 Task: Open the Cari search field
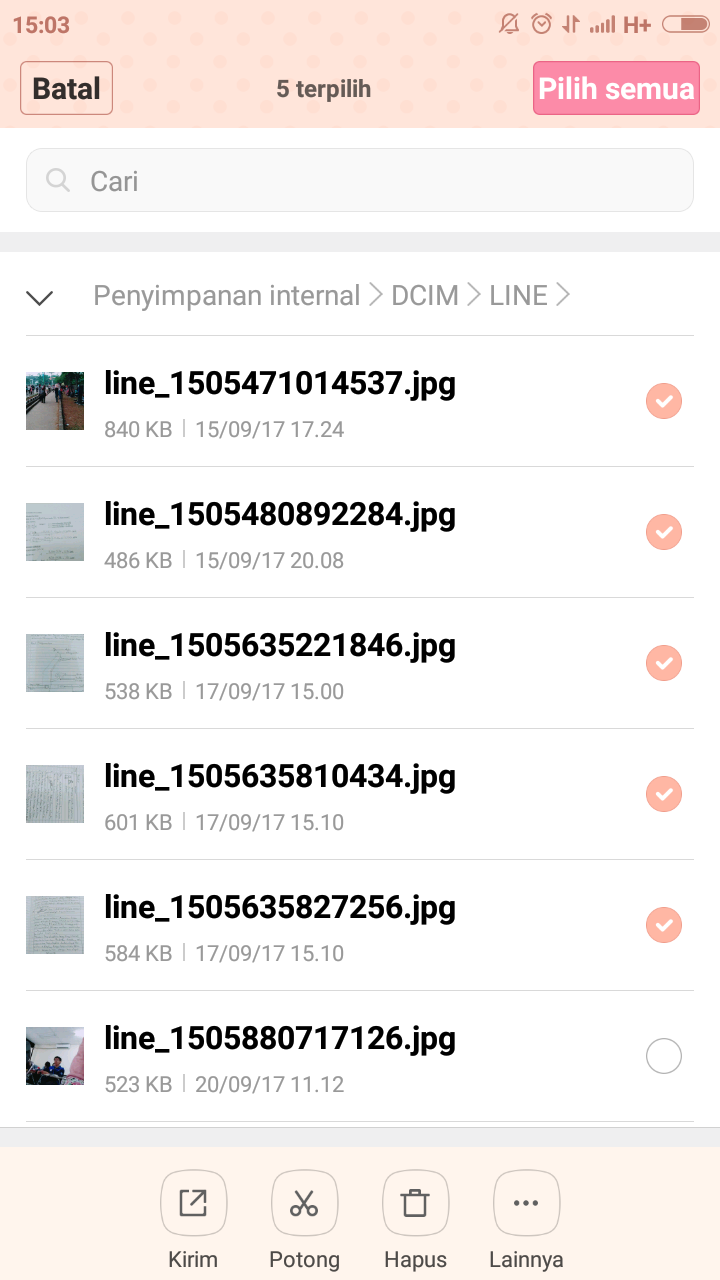click(x=360, y=181)
